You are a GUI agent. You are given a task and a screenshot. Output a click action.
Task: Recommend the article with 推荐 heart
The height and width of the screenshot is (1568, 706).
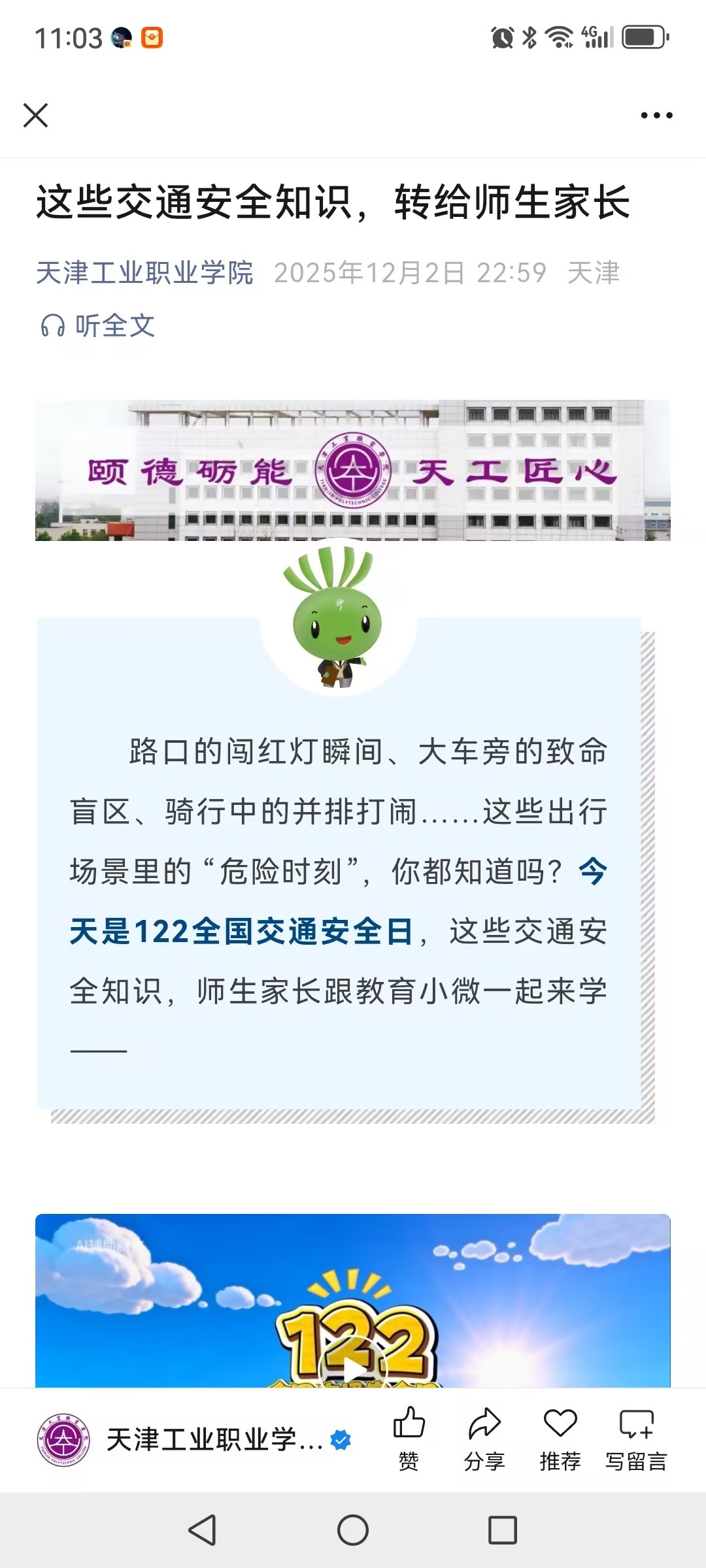tap(560, 1439)
